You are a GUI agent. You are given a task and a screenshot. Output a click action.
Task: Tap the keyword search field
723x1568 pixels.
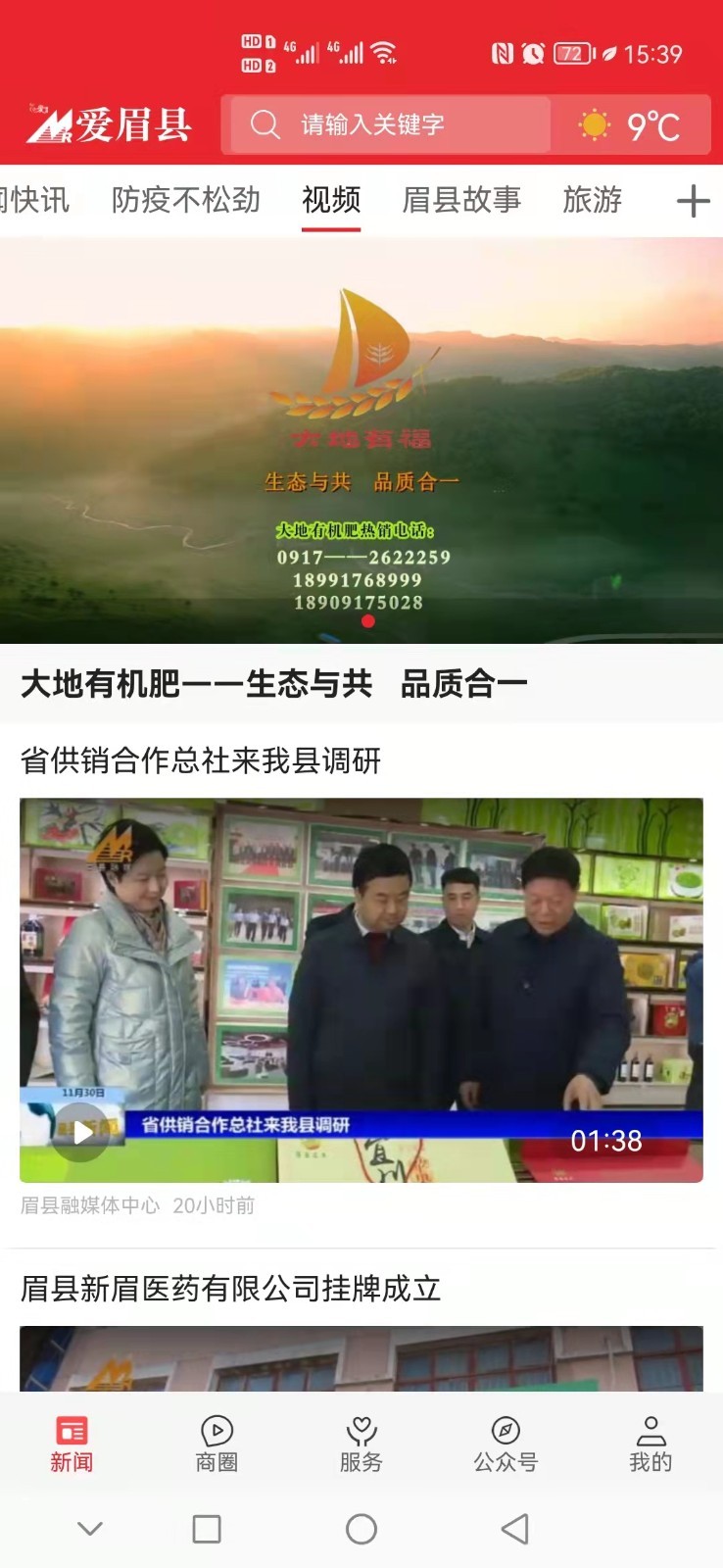[389, 124]
